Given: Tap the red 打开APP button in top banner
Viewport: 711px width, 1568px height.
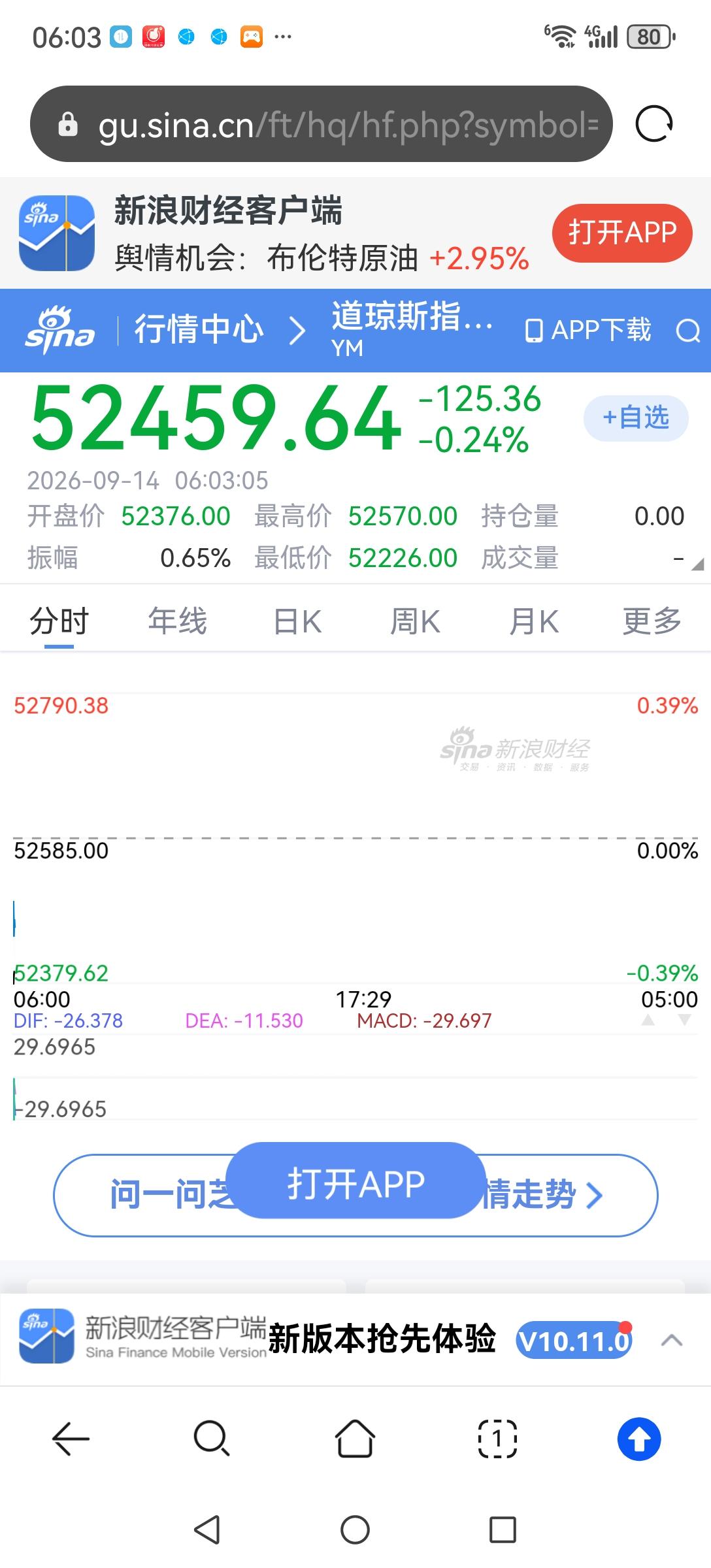Looking at the screenshot, I should [x=621, y=233].
